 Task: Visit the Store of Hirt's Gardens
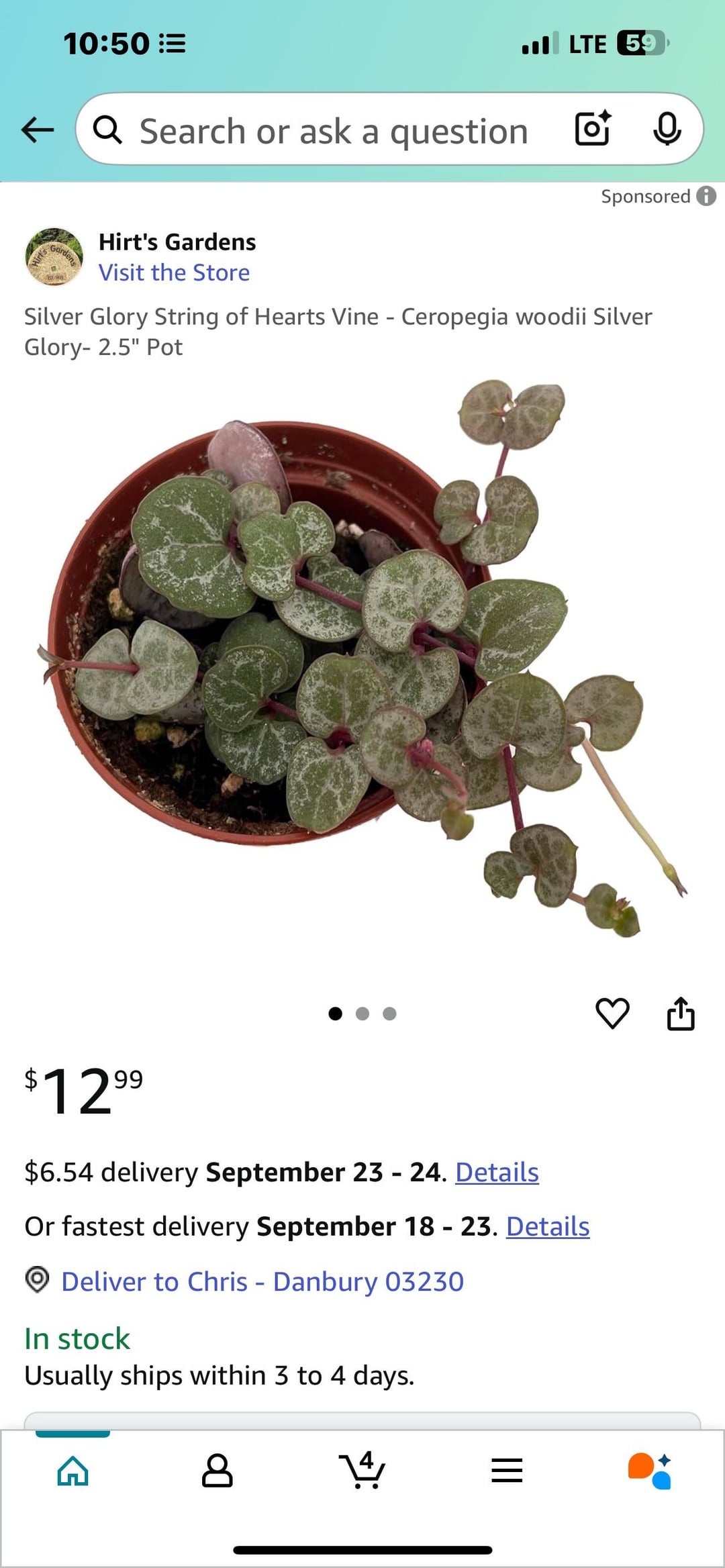(x=175, y=273)
